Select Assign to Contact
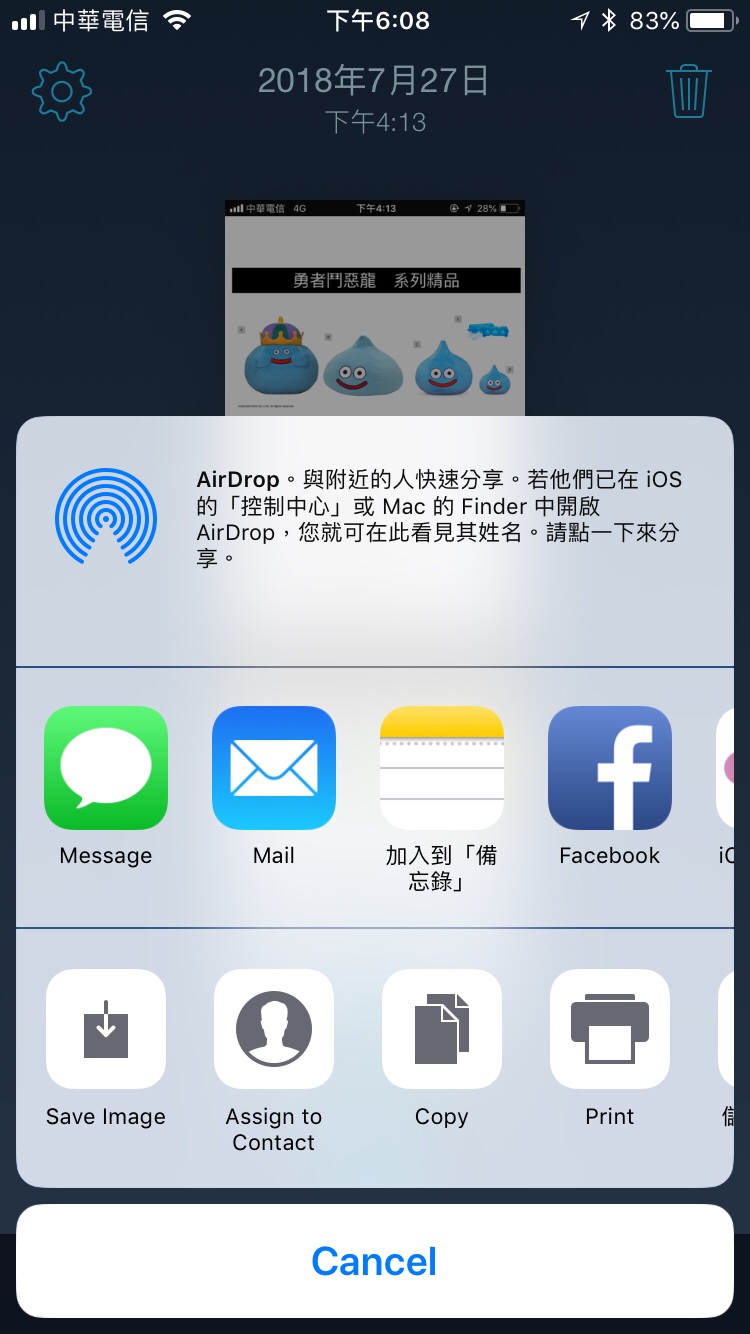 (x=274, y=1029)
